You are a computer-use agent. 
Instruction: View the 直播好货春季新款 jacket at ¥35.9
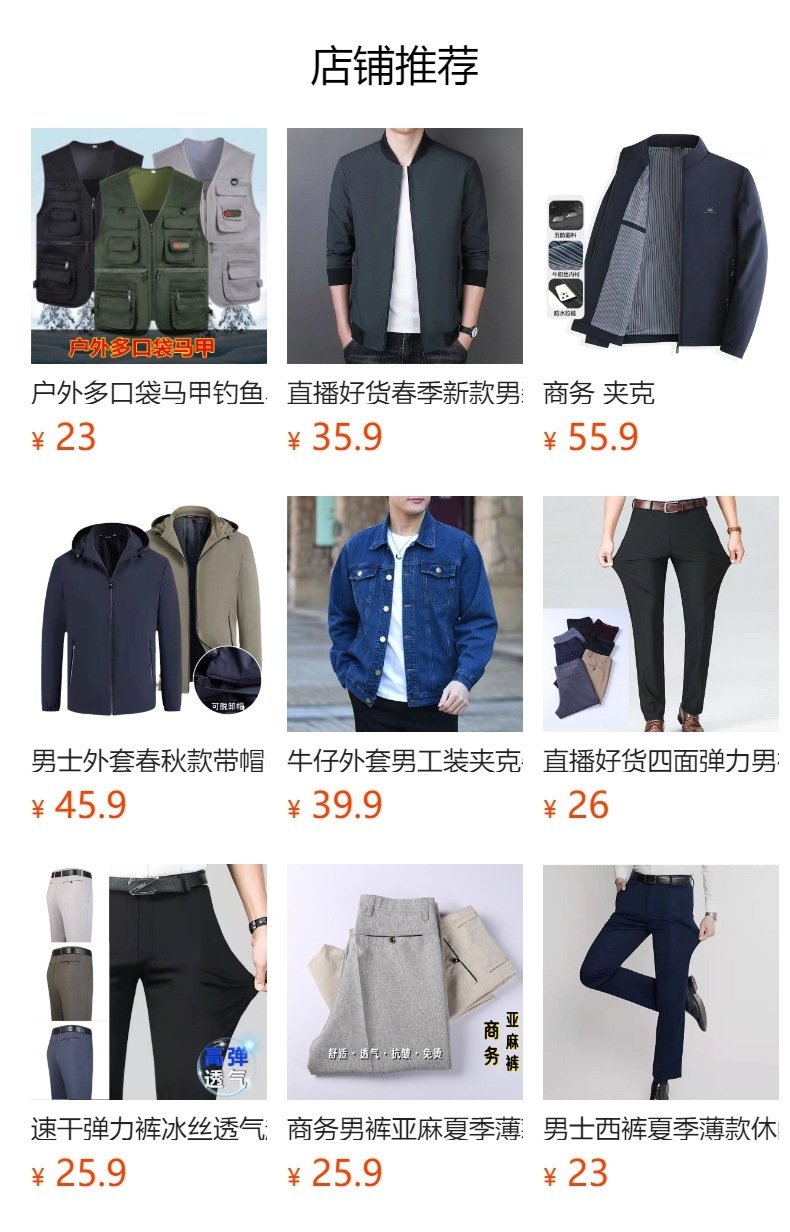(x=404, y=246)
